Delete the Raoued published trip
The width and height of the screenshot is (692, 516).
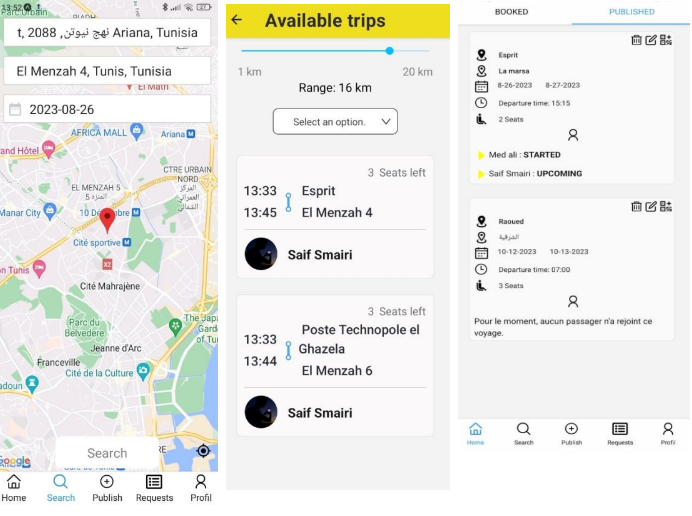pos(636,207)
